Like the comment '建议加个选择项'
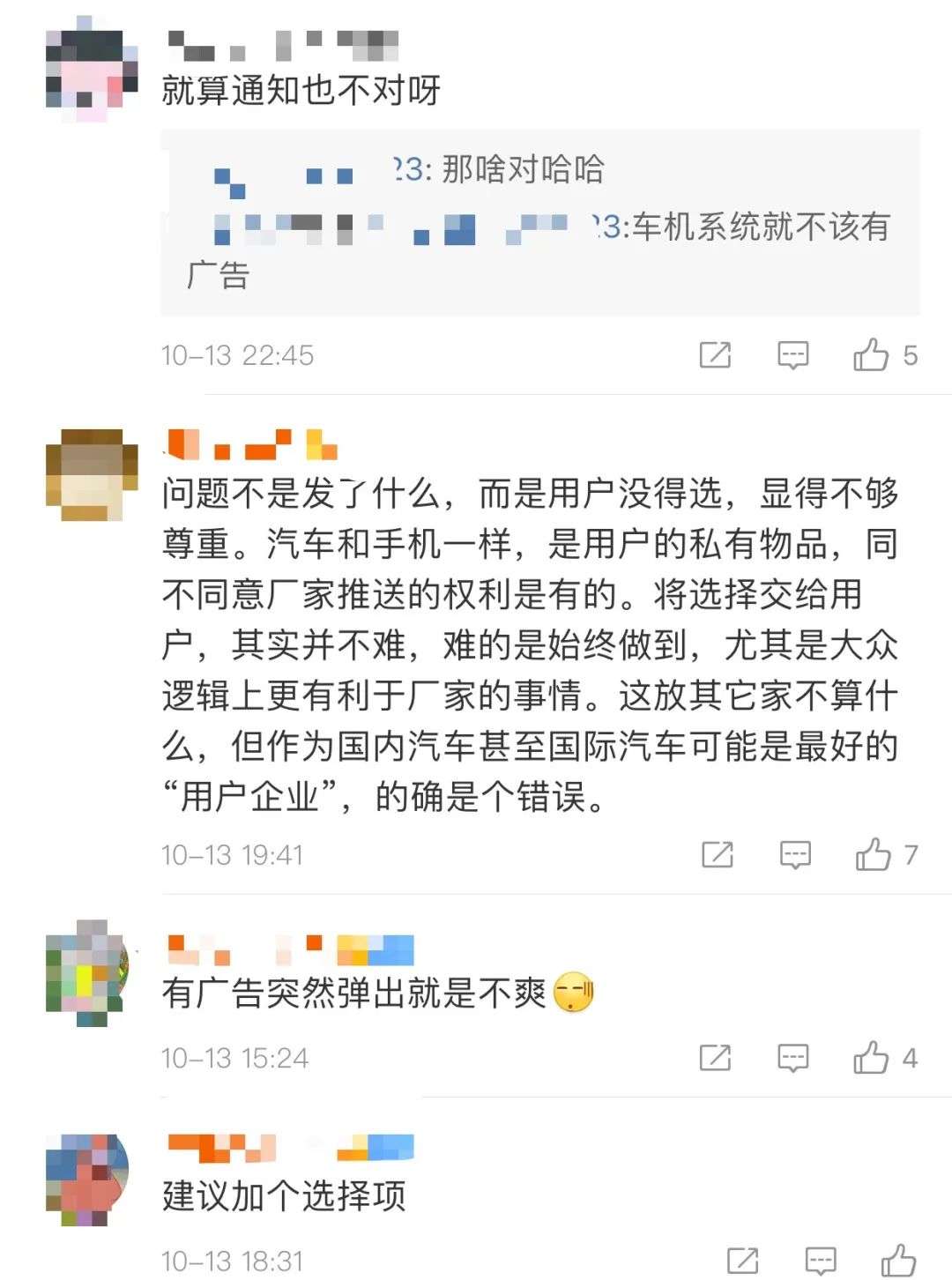 [x=898, y=1261]
